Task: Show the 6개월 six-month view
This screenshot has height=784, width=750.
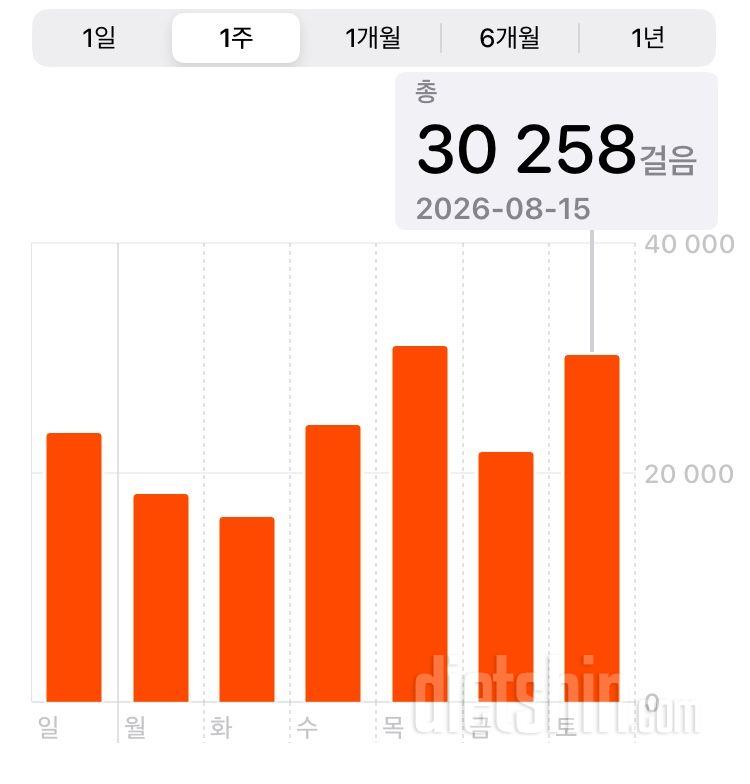Action: point(510,38)
